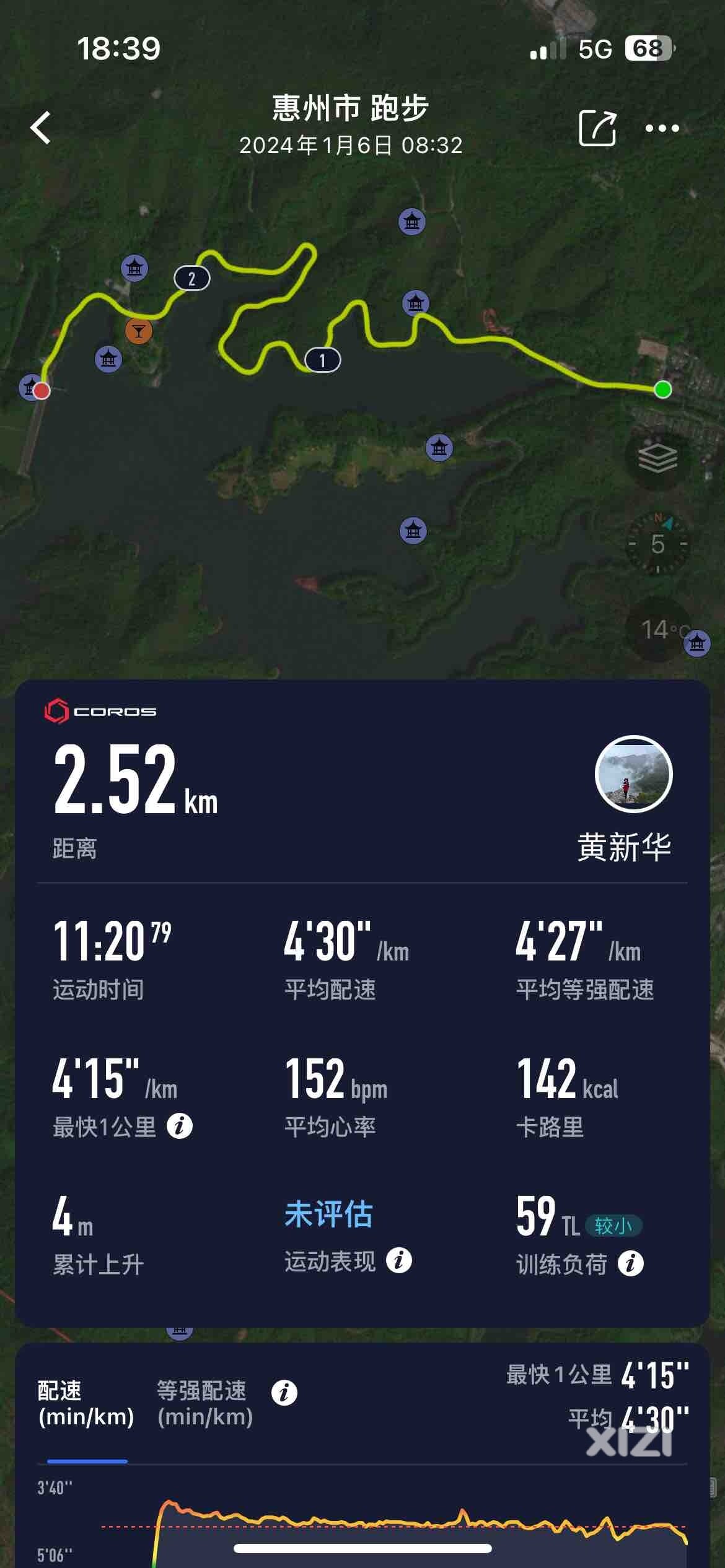Go back to the previous screen
The image size is (725, 1568).
41,128
